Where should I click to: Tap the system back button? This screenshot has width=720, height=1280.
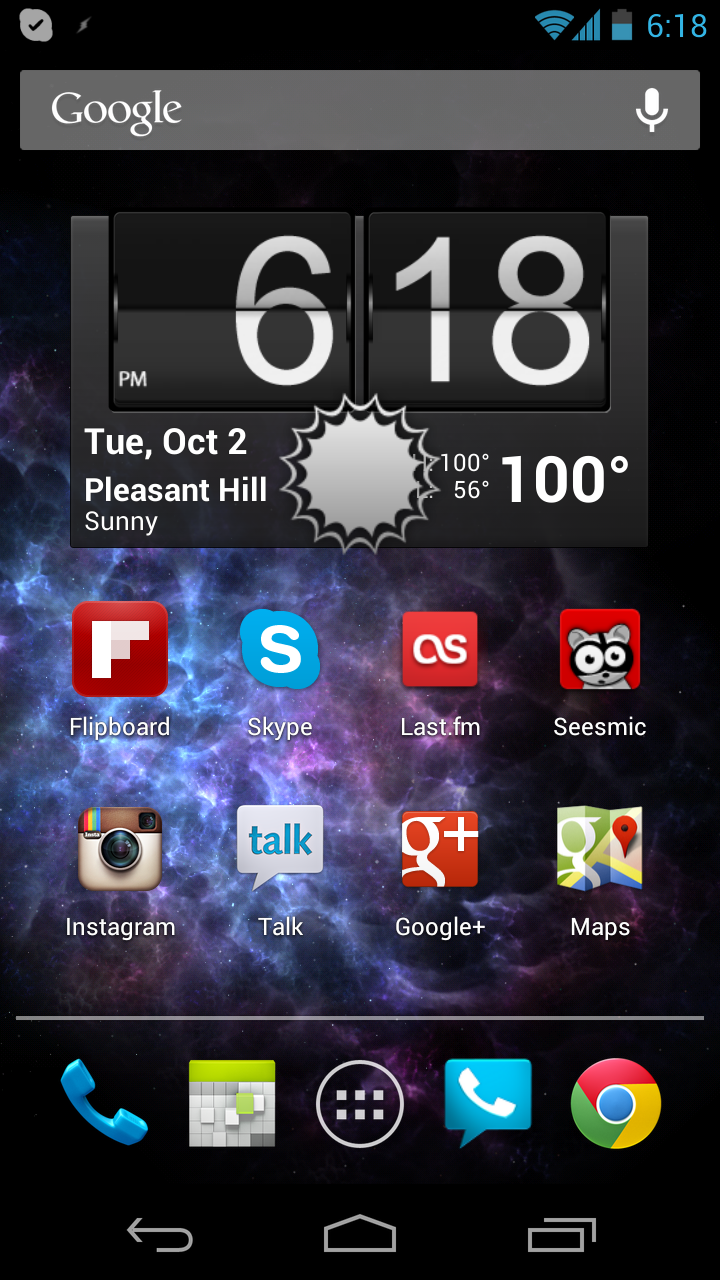(160, 1236)
